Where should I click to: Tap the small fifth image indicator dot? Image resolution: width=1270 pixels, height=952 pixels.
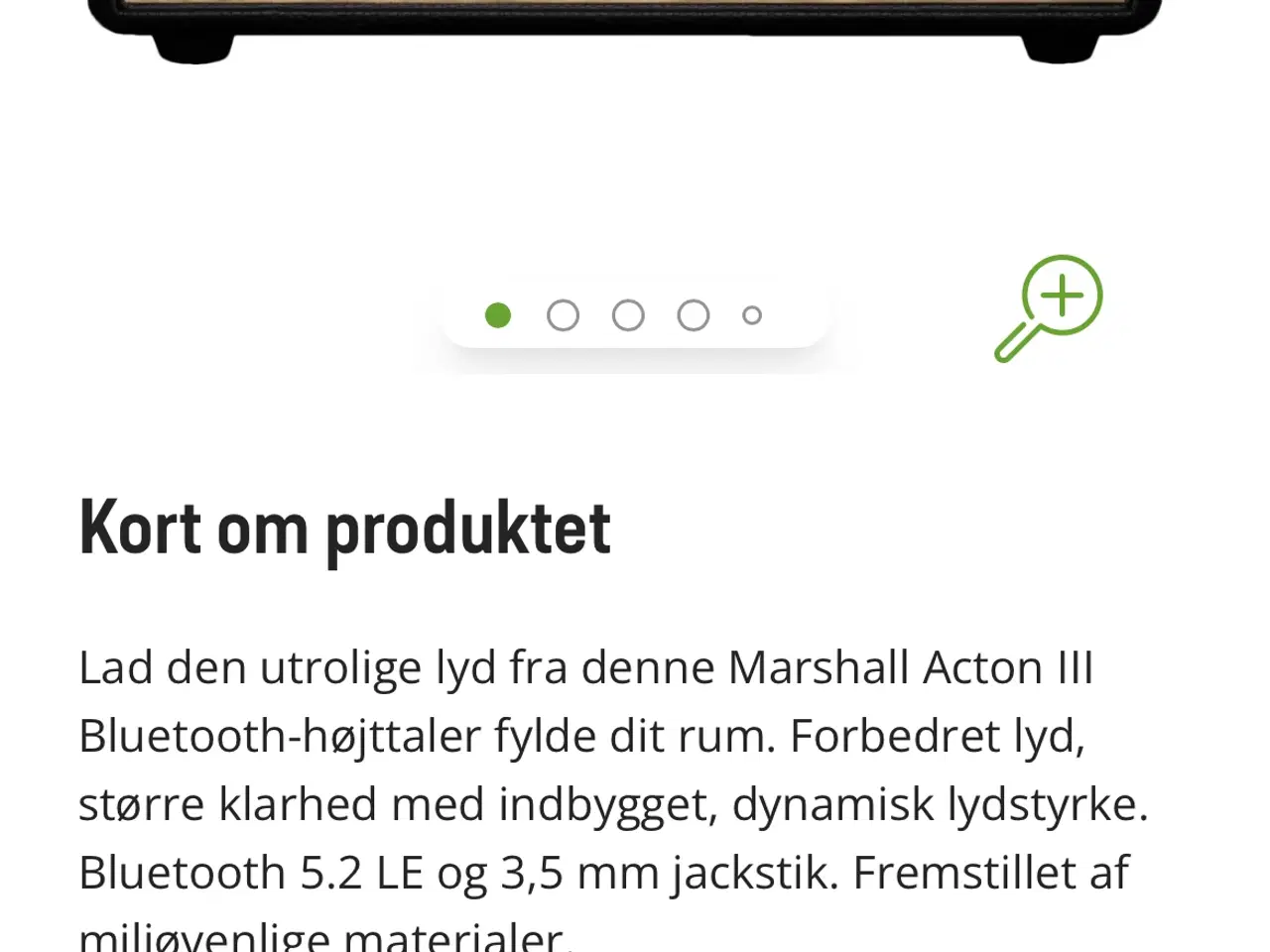click(752, 315)
